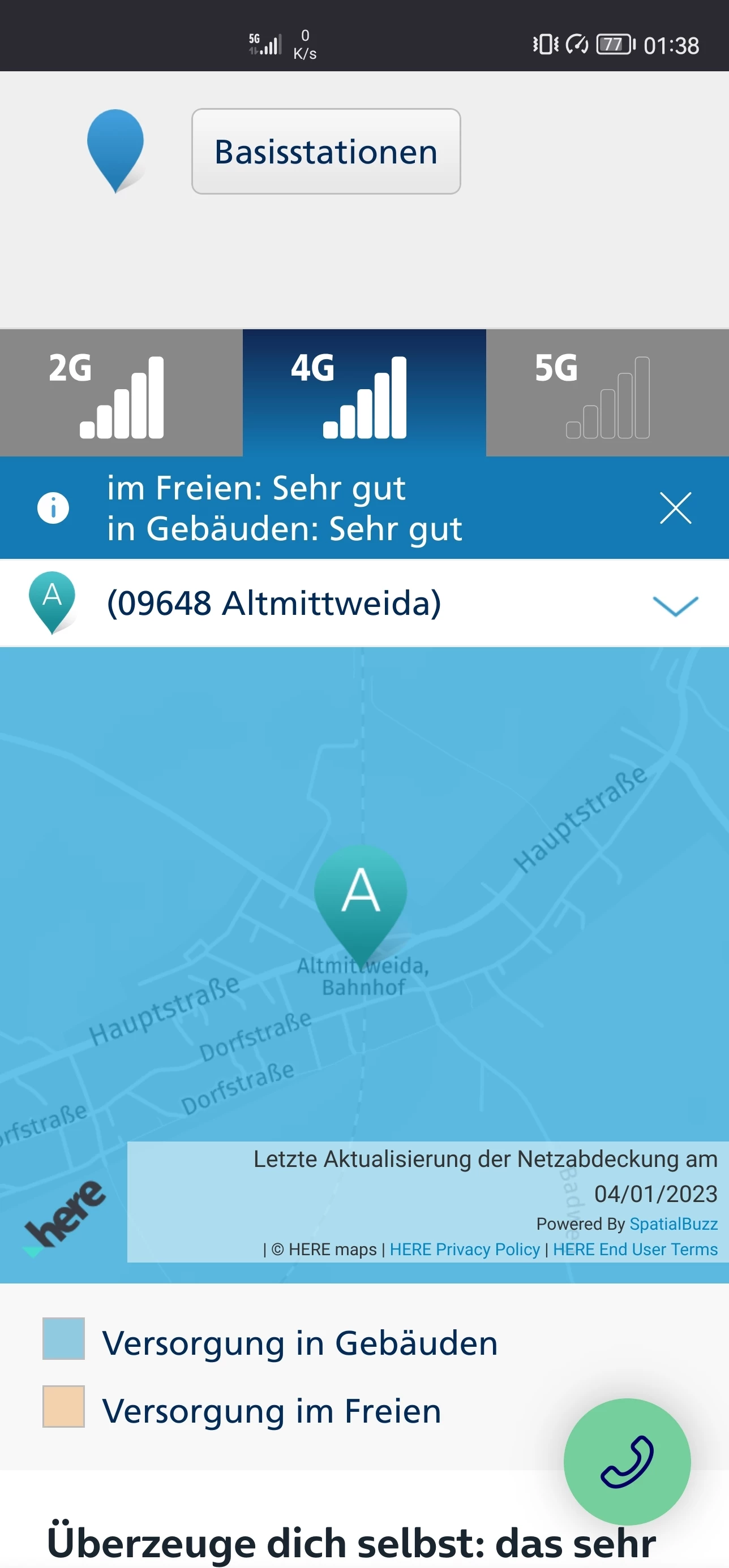Dismiss the coverage quality info banner
Viewport: 729px width, 1568px height.
(675, 509)
